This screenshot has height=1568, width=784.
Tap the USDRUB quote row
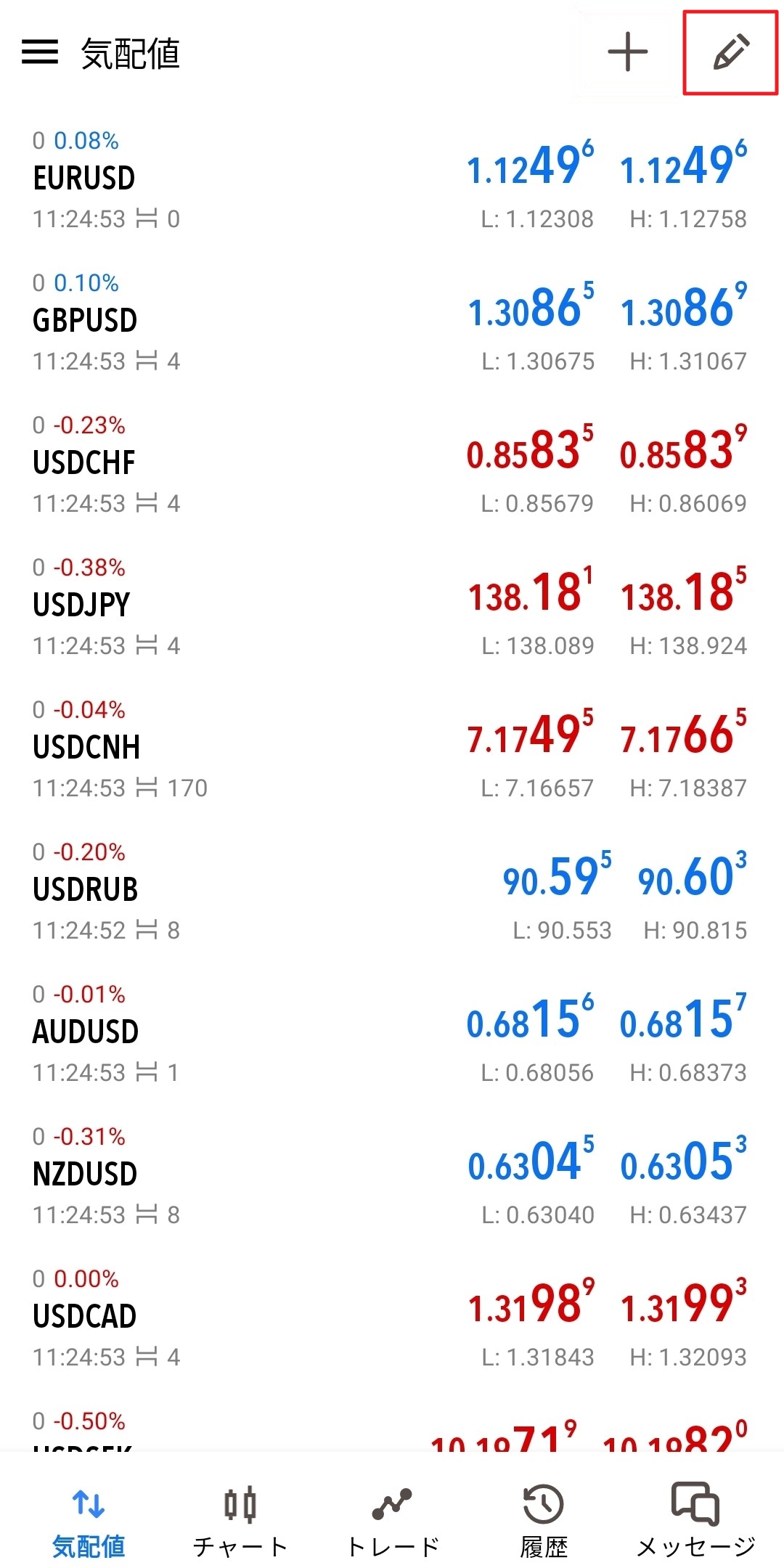(392, 891)
